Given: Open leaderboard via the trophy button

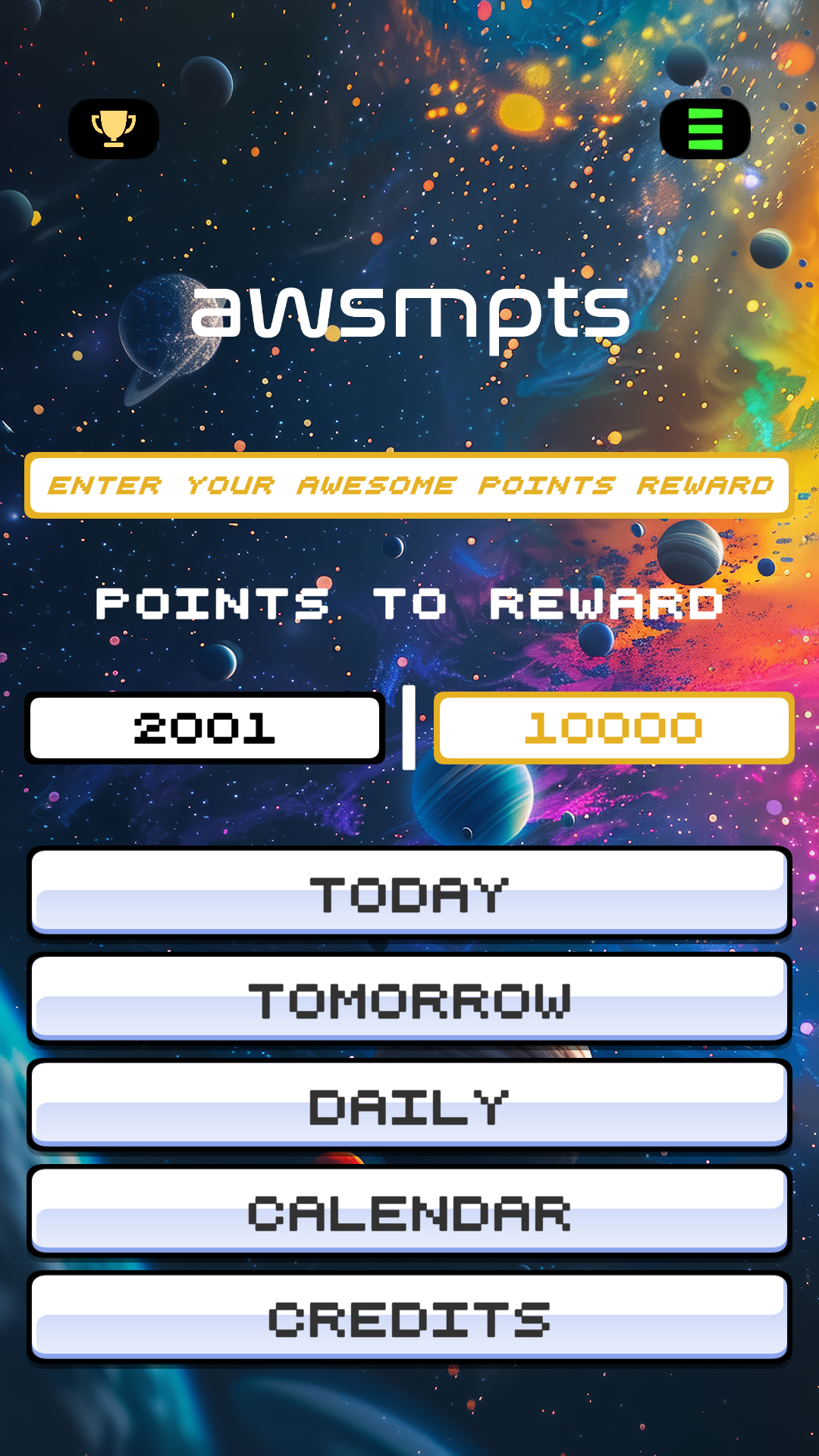Looking at the screenshot, I should (114, 129).
